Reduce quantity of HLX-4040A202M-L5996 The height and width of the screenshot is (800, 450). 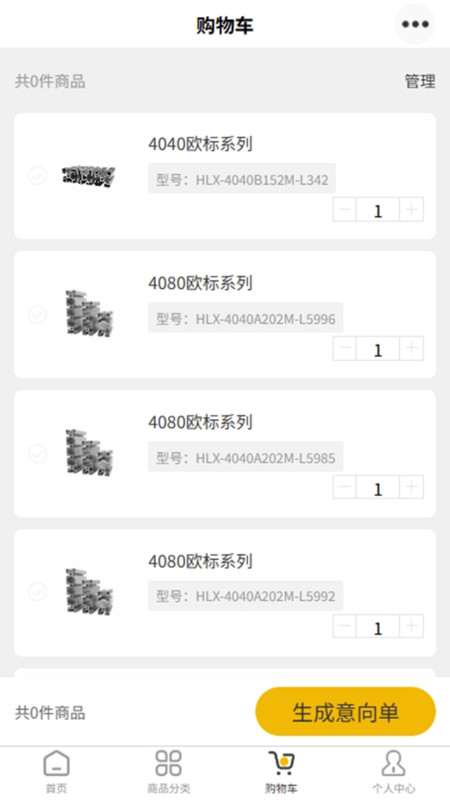[x=345, y=348]
